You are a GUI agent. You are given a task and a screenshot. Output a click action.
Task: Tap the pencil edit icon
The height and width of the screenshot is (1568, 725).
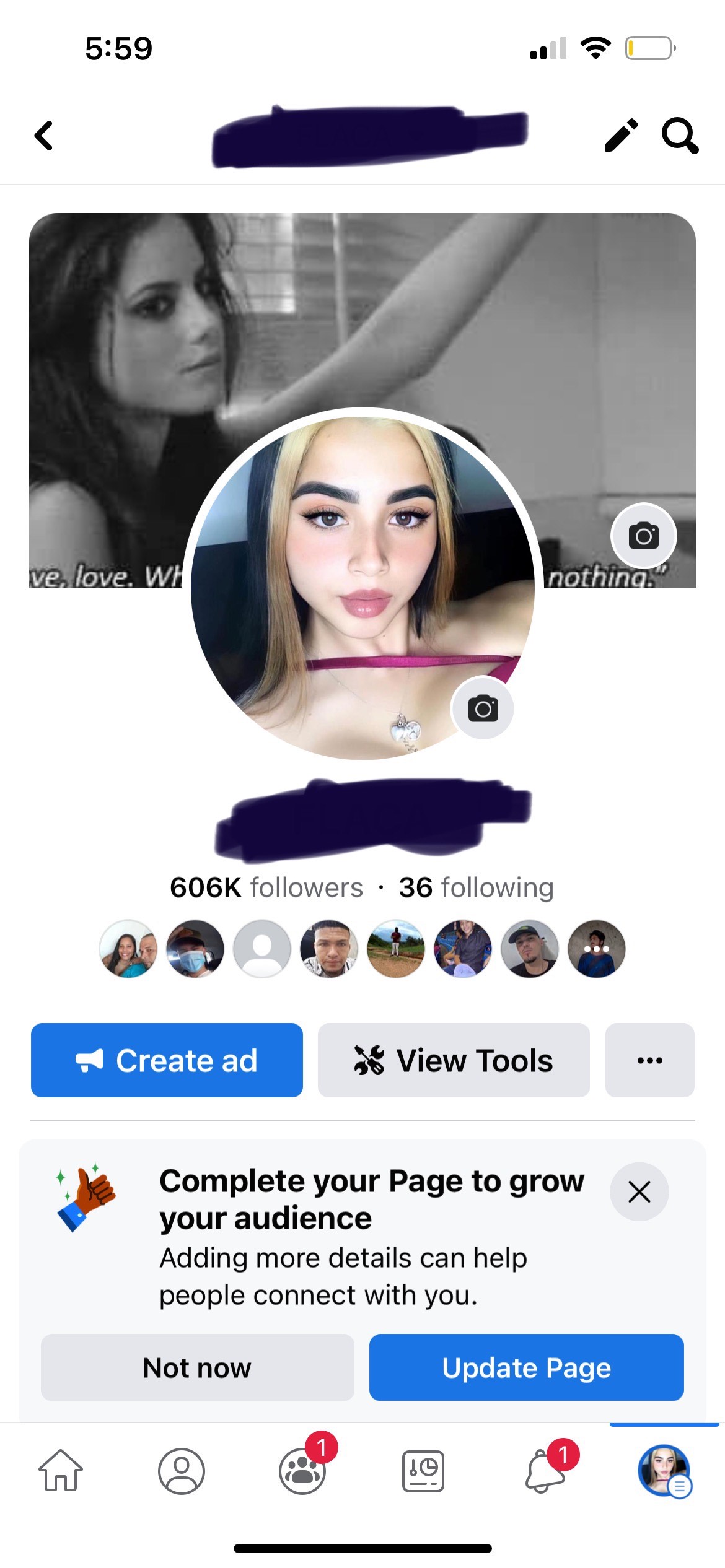(x=621, y=135)
